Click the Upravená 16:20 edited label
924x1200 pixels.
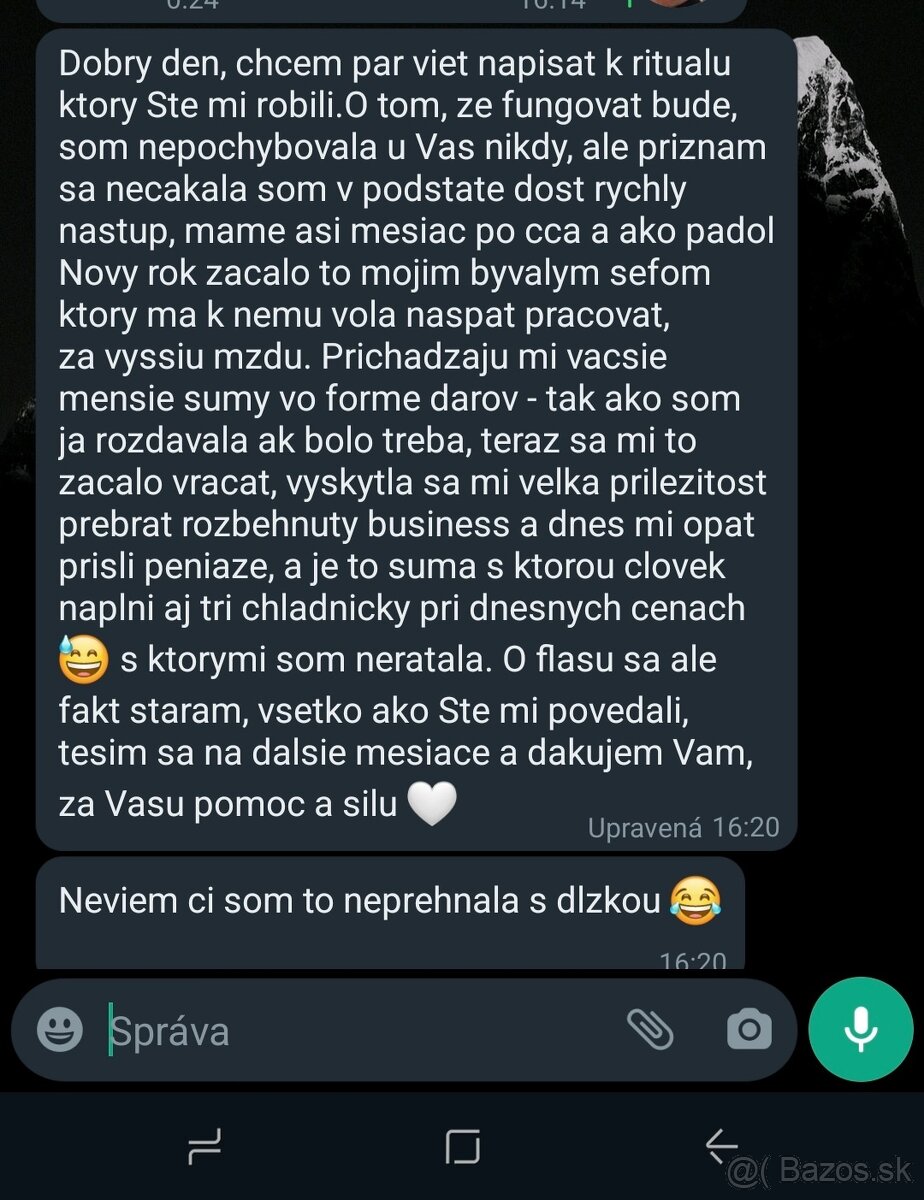click(685, 828)
